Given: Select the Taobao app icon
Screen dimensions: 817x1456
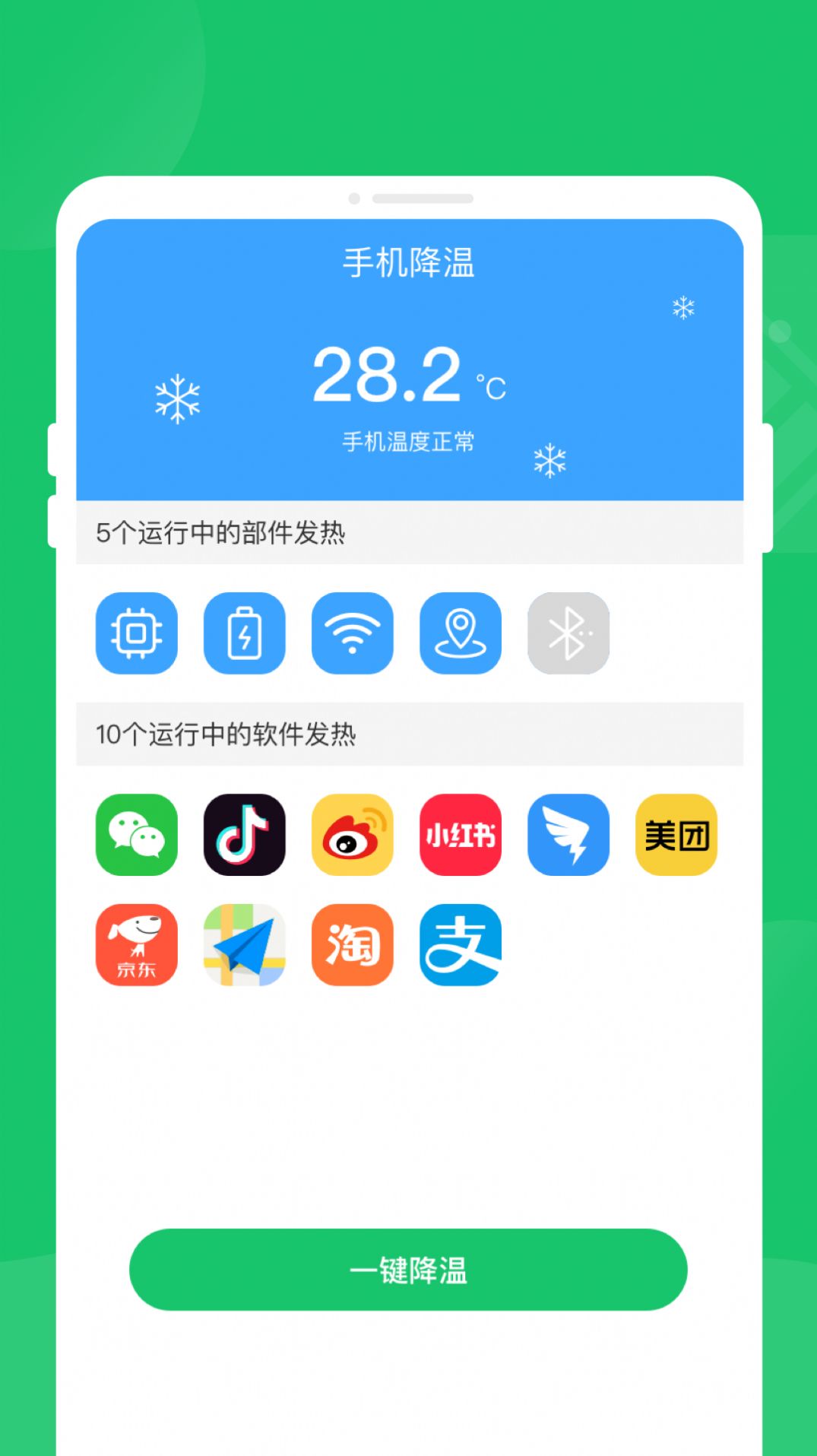Looking at the screenshot, I should click(x=352, y=944).
